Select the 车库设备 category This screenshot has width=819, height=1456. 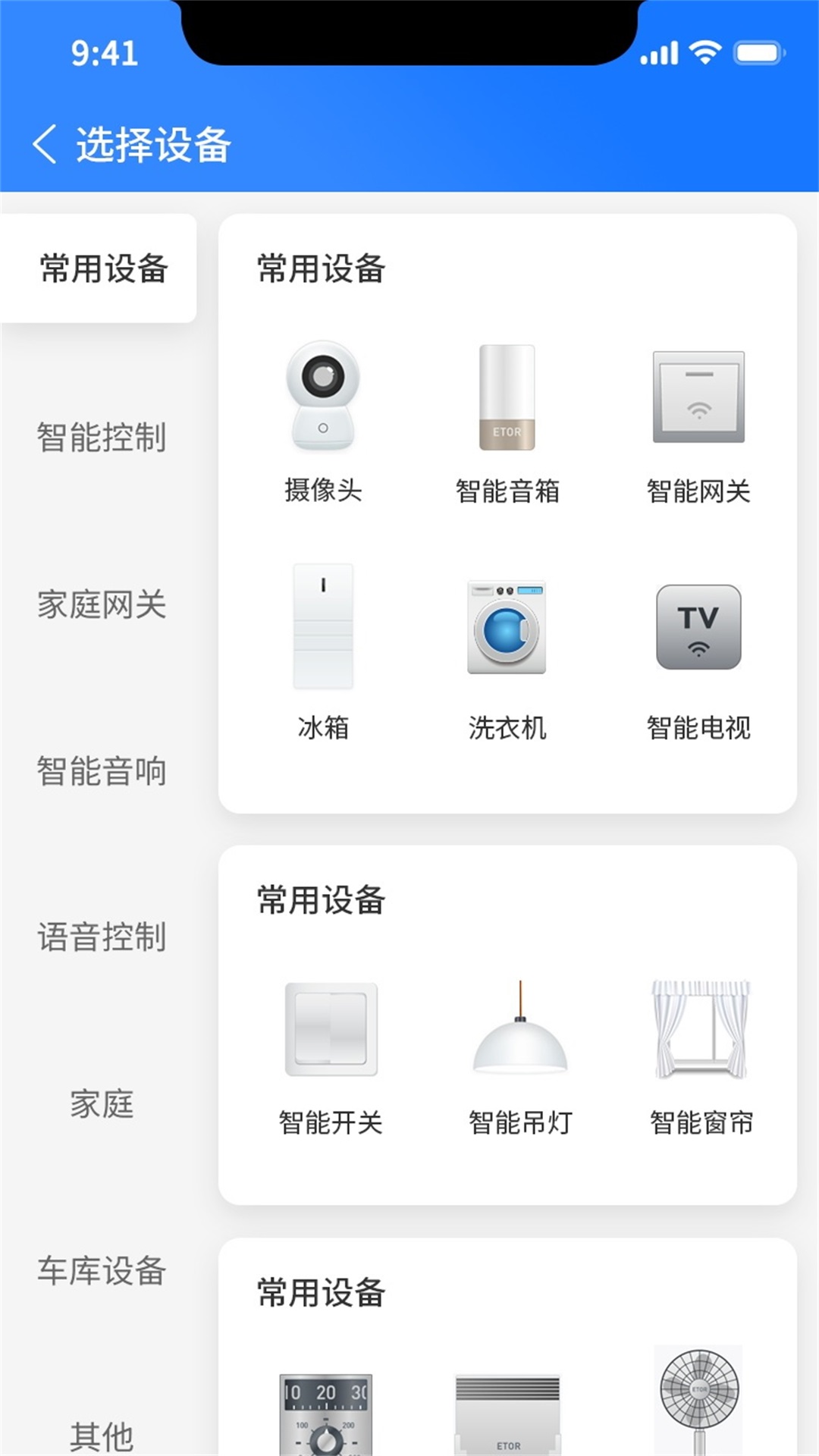102,1271
